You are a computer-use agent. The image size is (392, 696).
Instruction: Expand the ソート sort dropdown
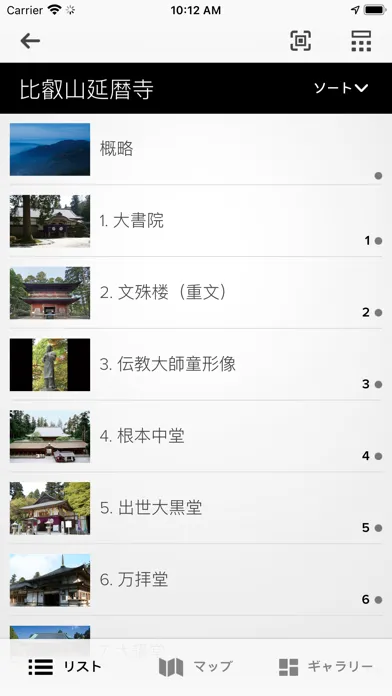[341, 88]
